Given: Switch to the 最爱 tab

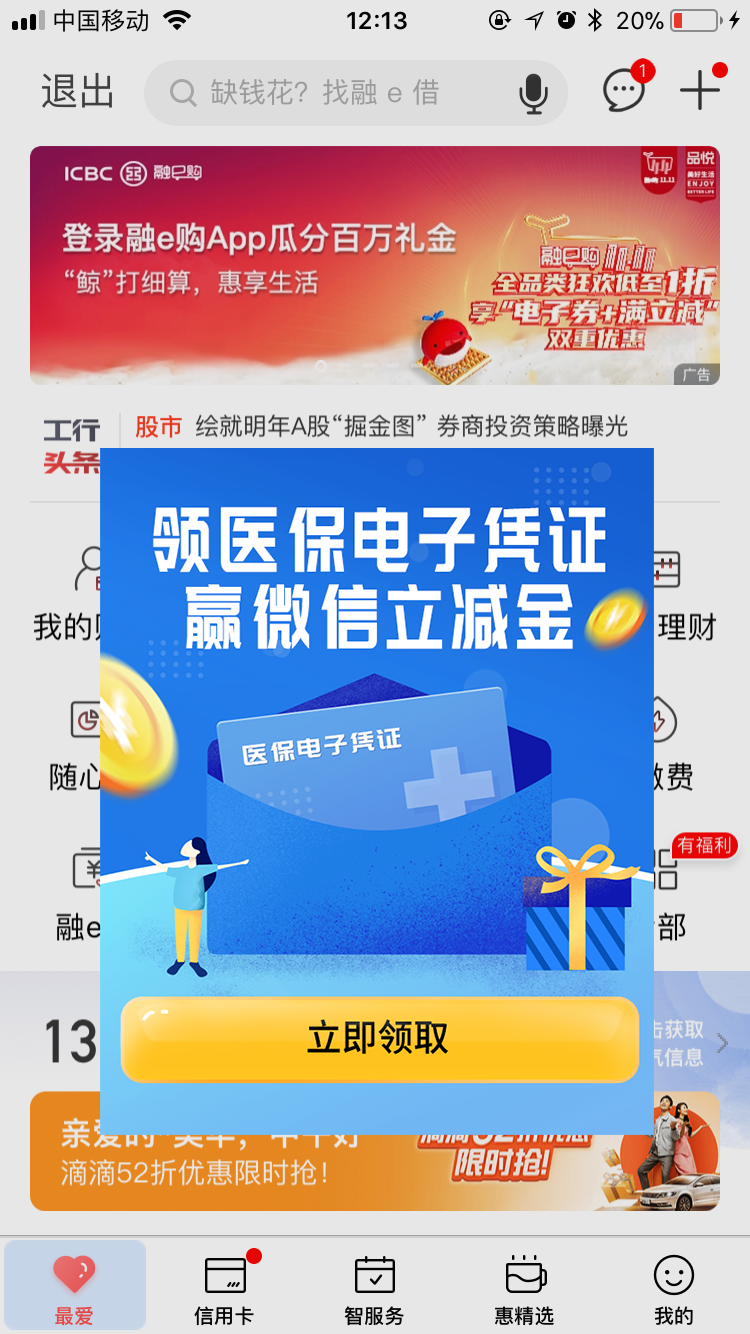Looking at the screenshot, I should (x=74, y=1287).
